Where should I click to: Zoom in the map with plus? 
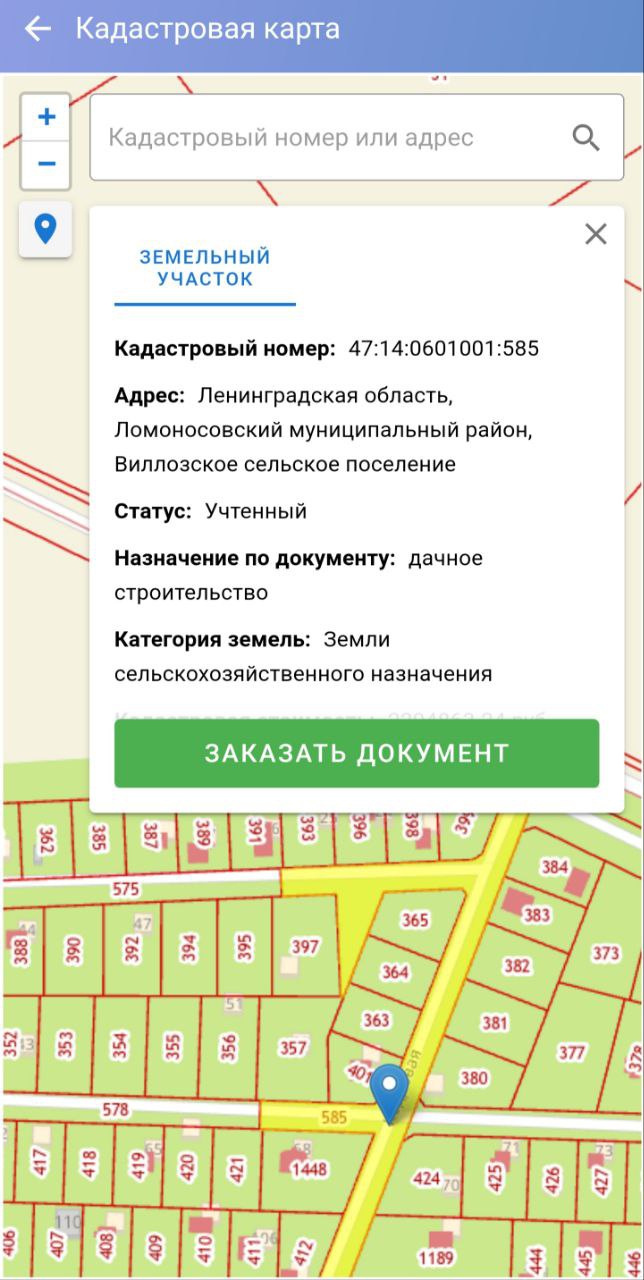(x=46, y=118)
